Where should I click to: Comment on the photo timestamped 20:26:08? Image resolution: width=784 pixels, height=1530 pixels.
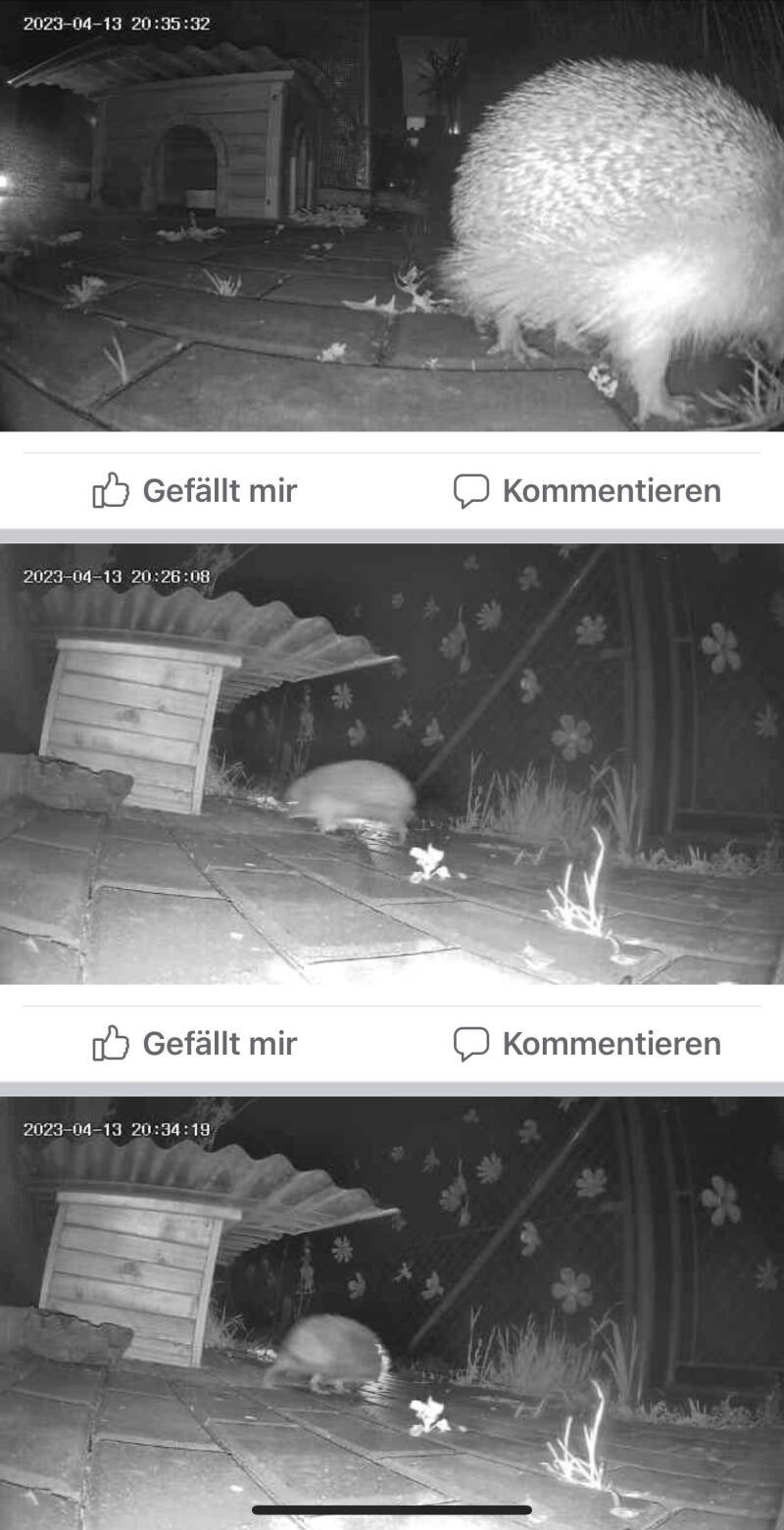click(x=587, y=1043)
